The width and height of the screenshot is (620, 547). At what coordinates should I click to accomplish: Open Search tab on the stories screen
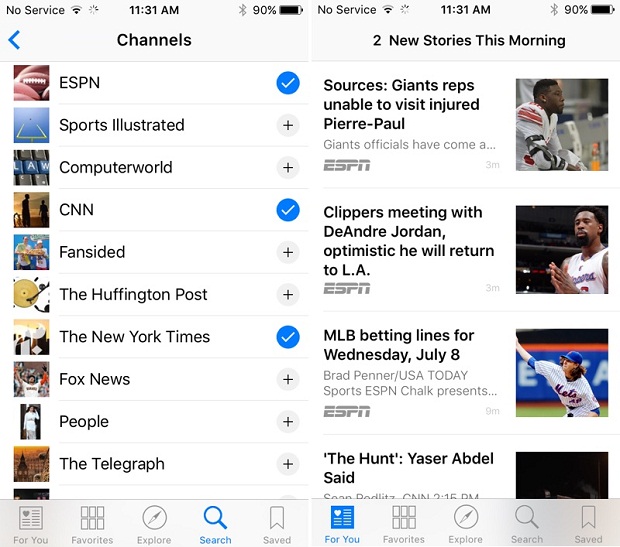527,524
